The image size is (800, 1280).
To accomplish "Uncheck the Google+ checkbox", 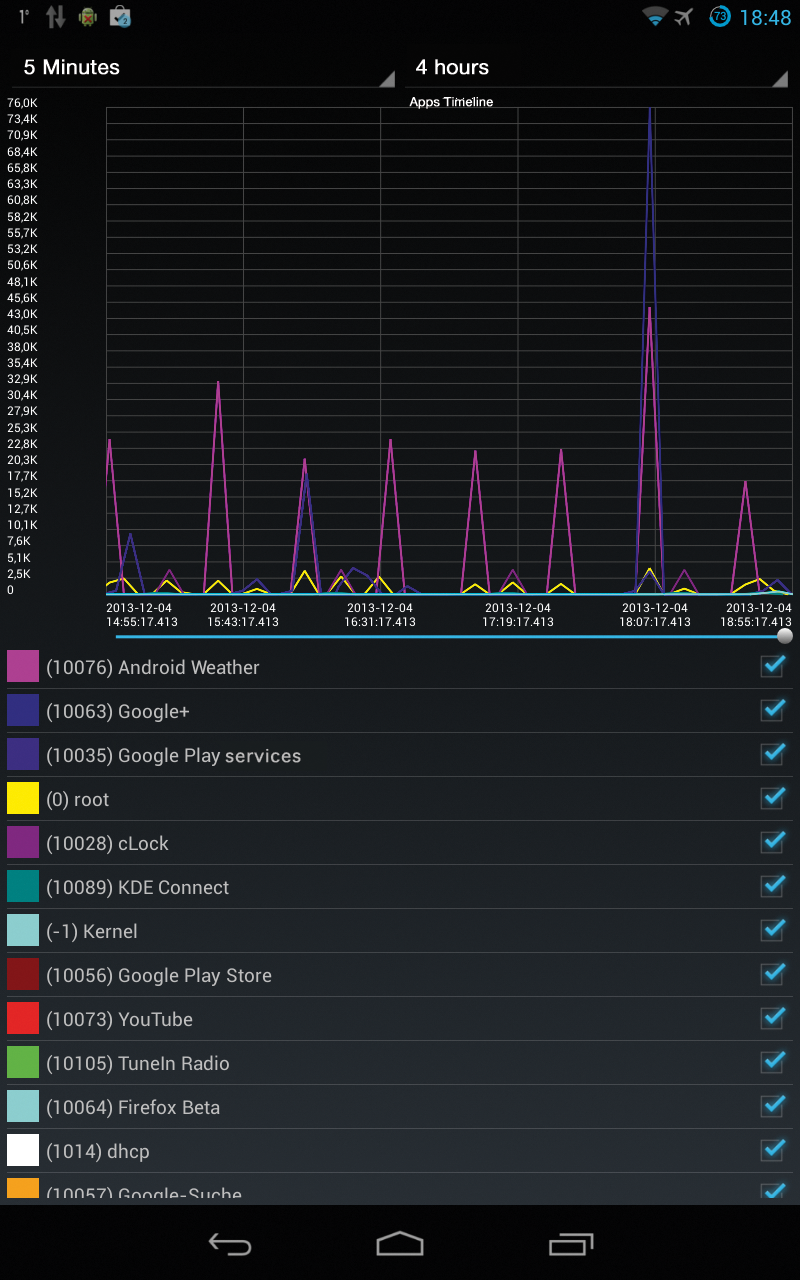I will tap(772, 710).
